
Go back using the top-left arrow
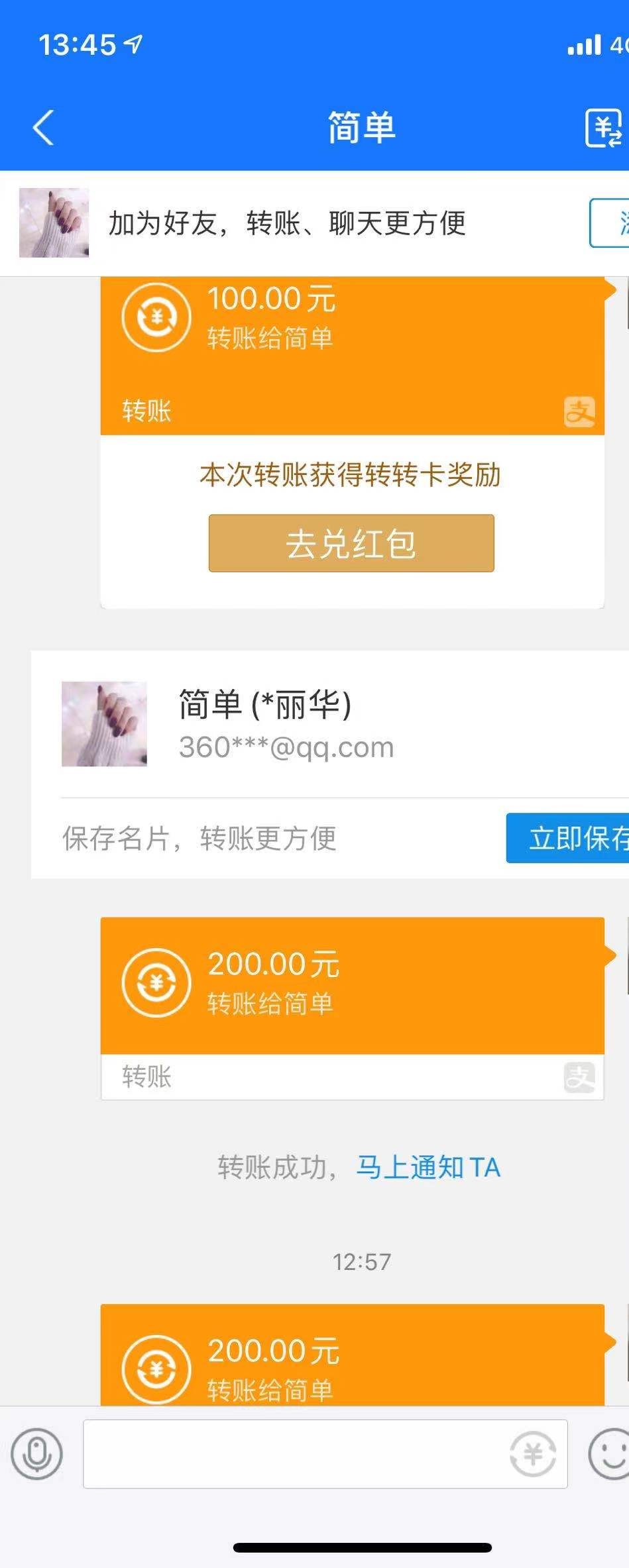pos(43,127)
